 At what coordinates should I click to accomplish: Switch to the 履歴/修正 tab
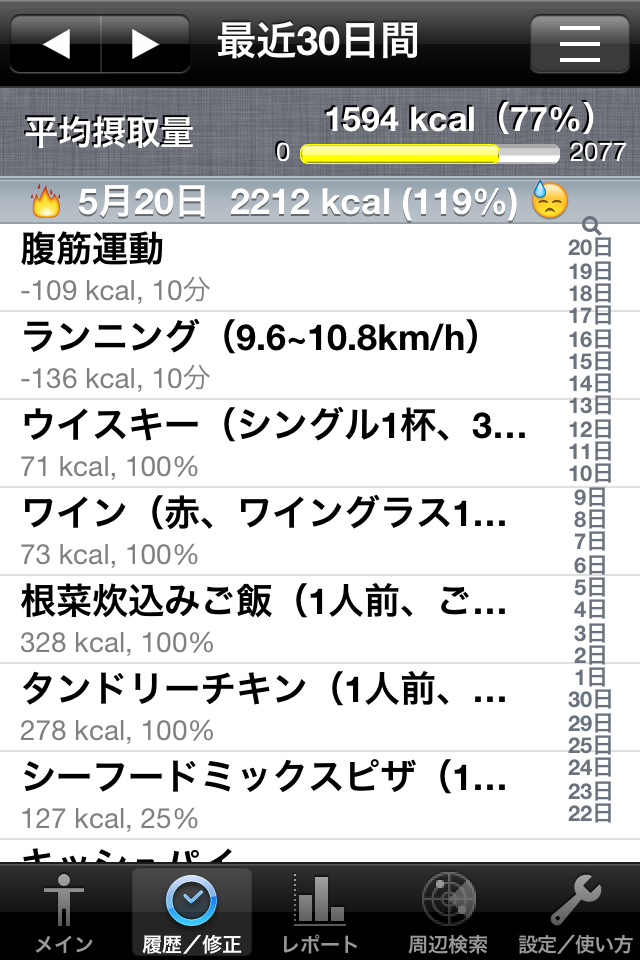[x=191, y=911]
